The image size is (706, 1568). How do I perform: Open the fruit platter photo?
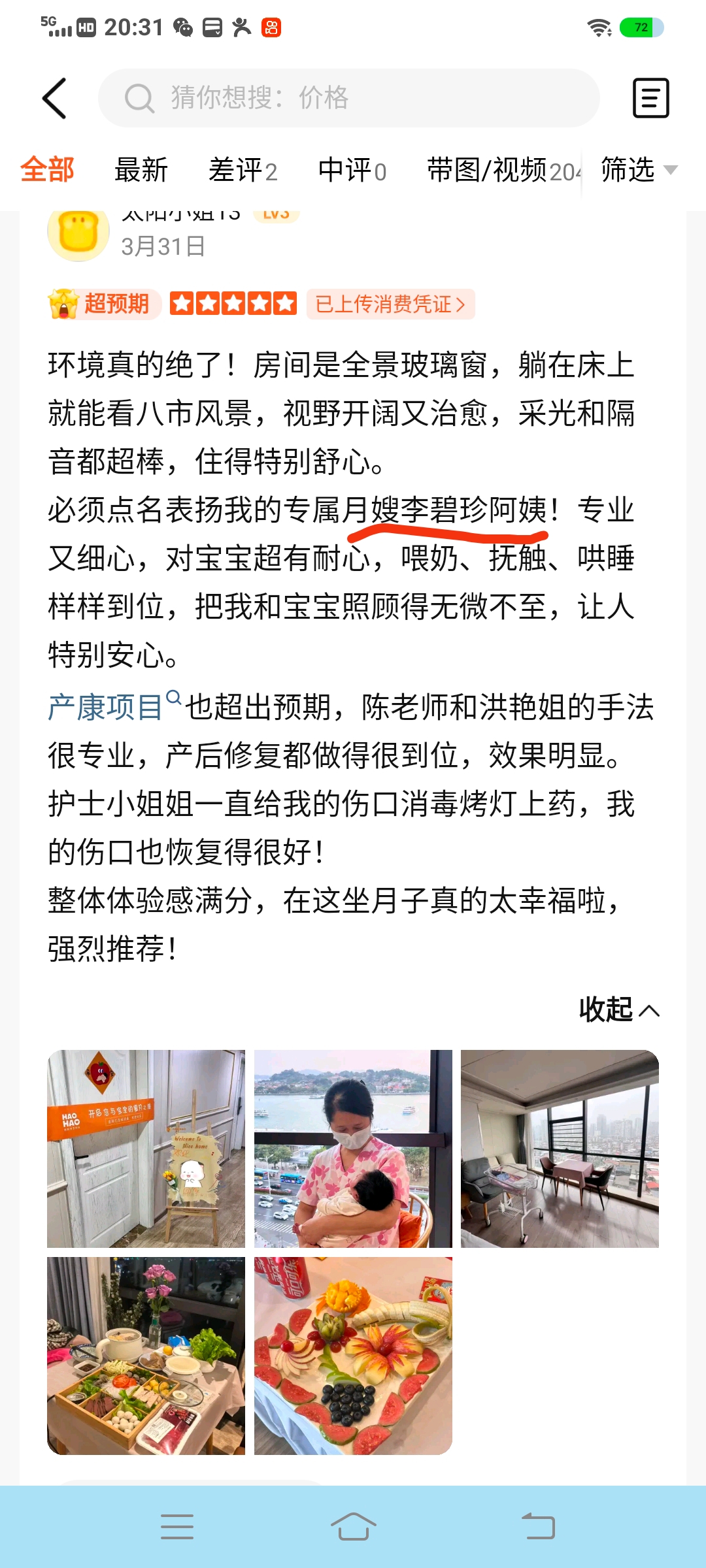(353, 1356)
